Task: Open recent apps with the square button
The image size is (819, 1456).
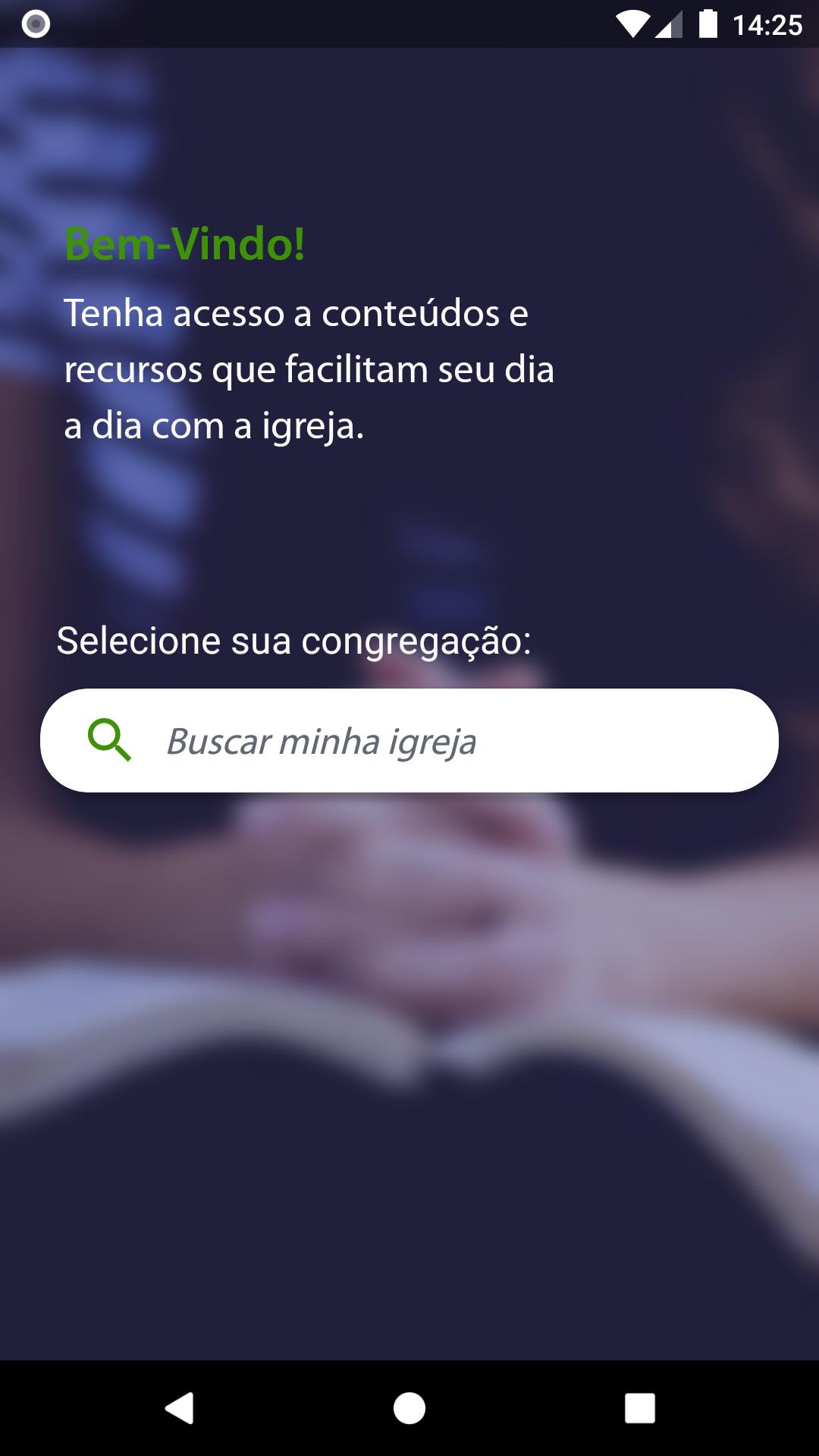Action: (x=639, y=1408)
